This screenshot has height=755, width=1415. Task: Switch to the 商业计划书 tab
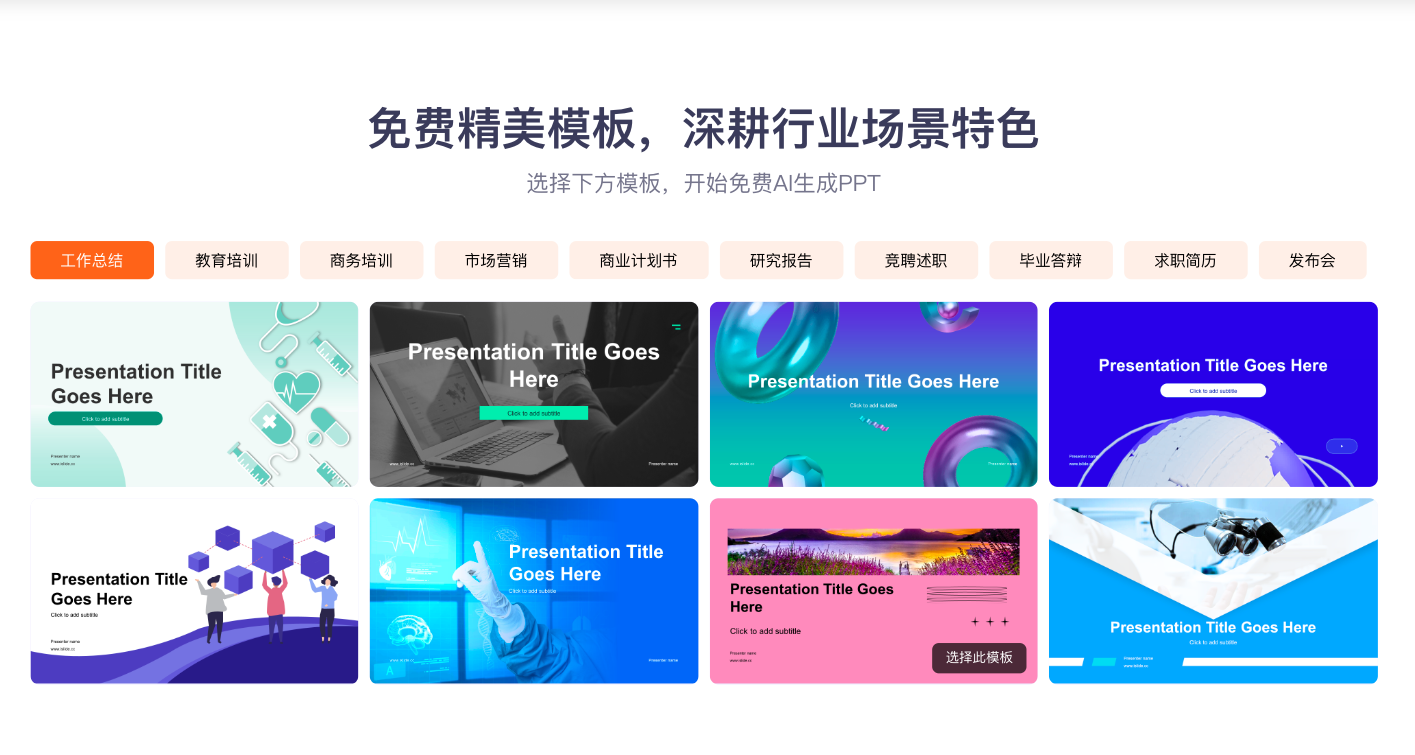[x=638, y=260]
